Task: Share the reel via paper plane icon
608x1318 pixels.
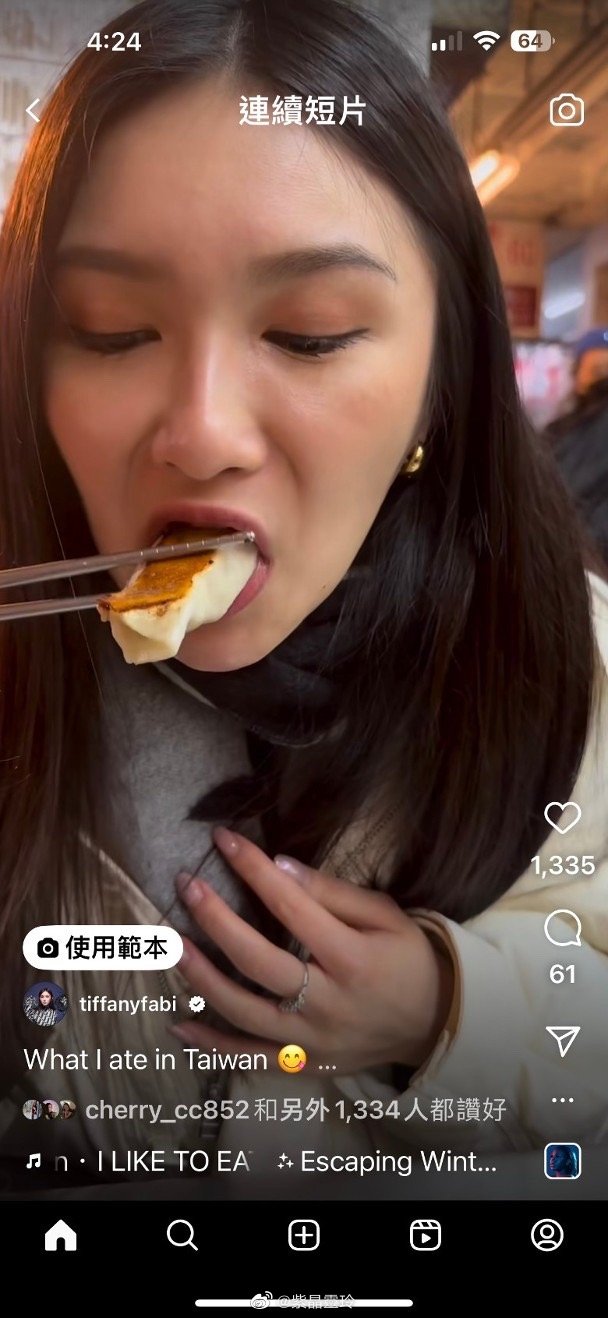Action: 562,1041
